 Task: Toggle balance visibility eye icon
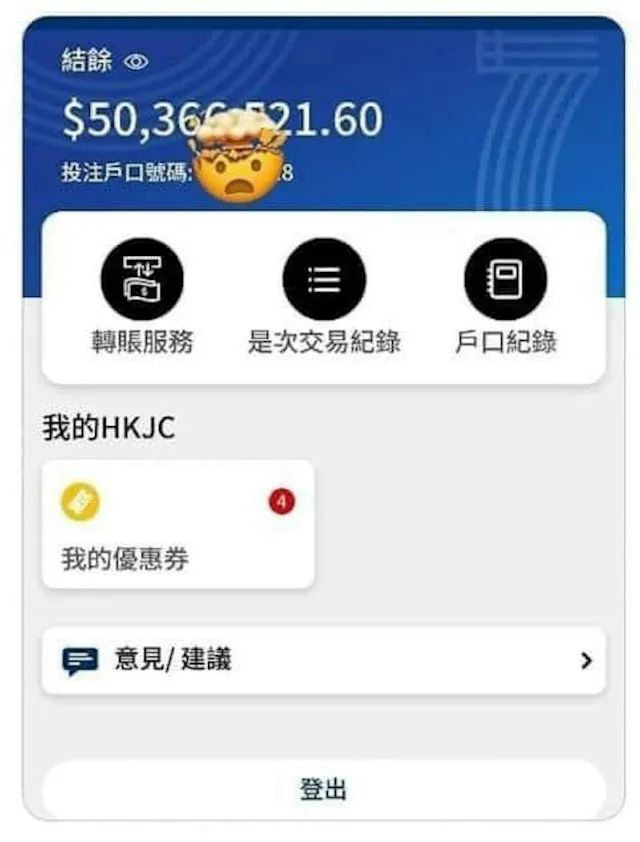tap(136, 62)
